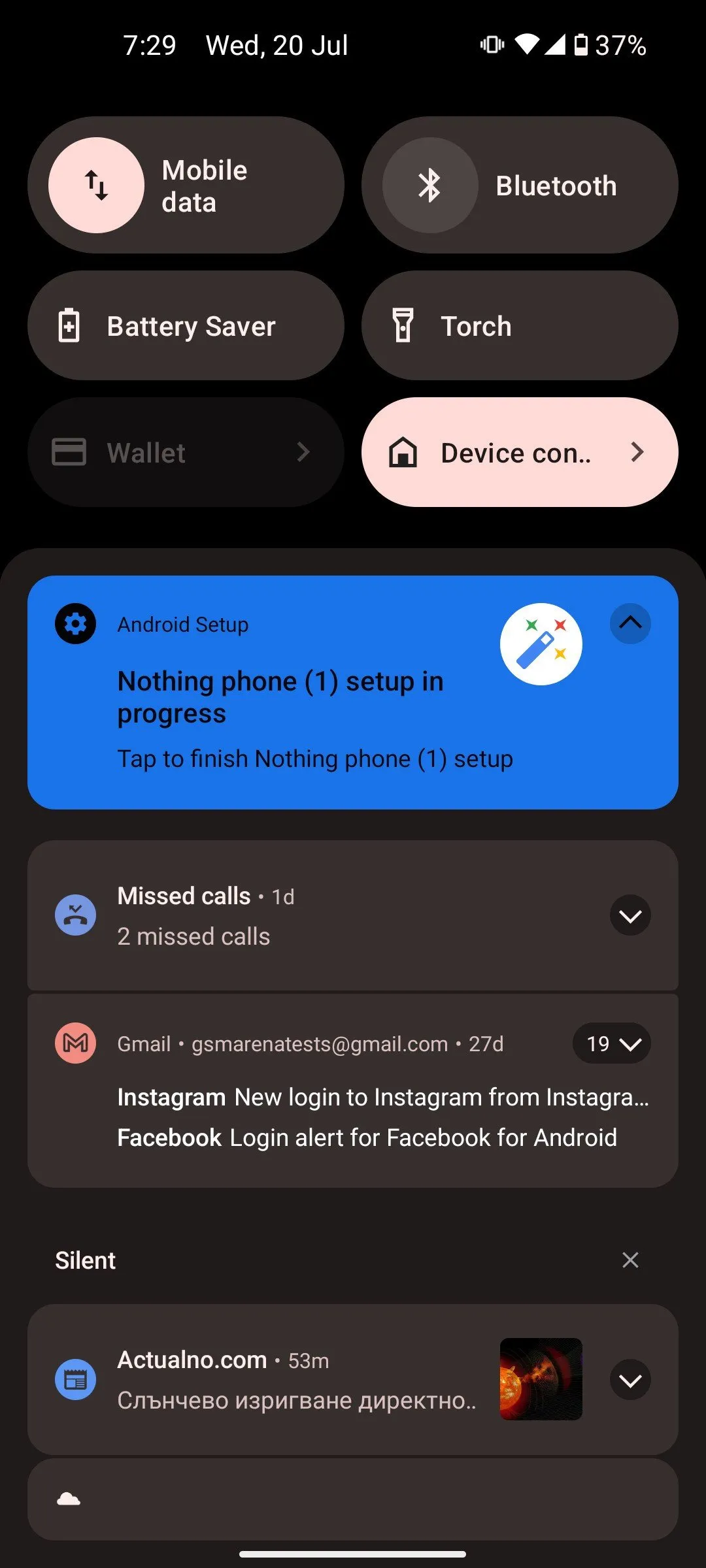This screenshot has width=706, height=1568.
Task: Expand the Actualno.com notification
Action: 630,1380
